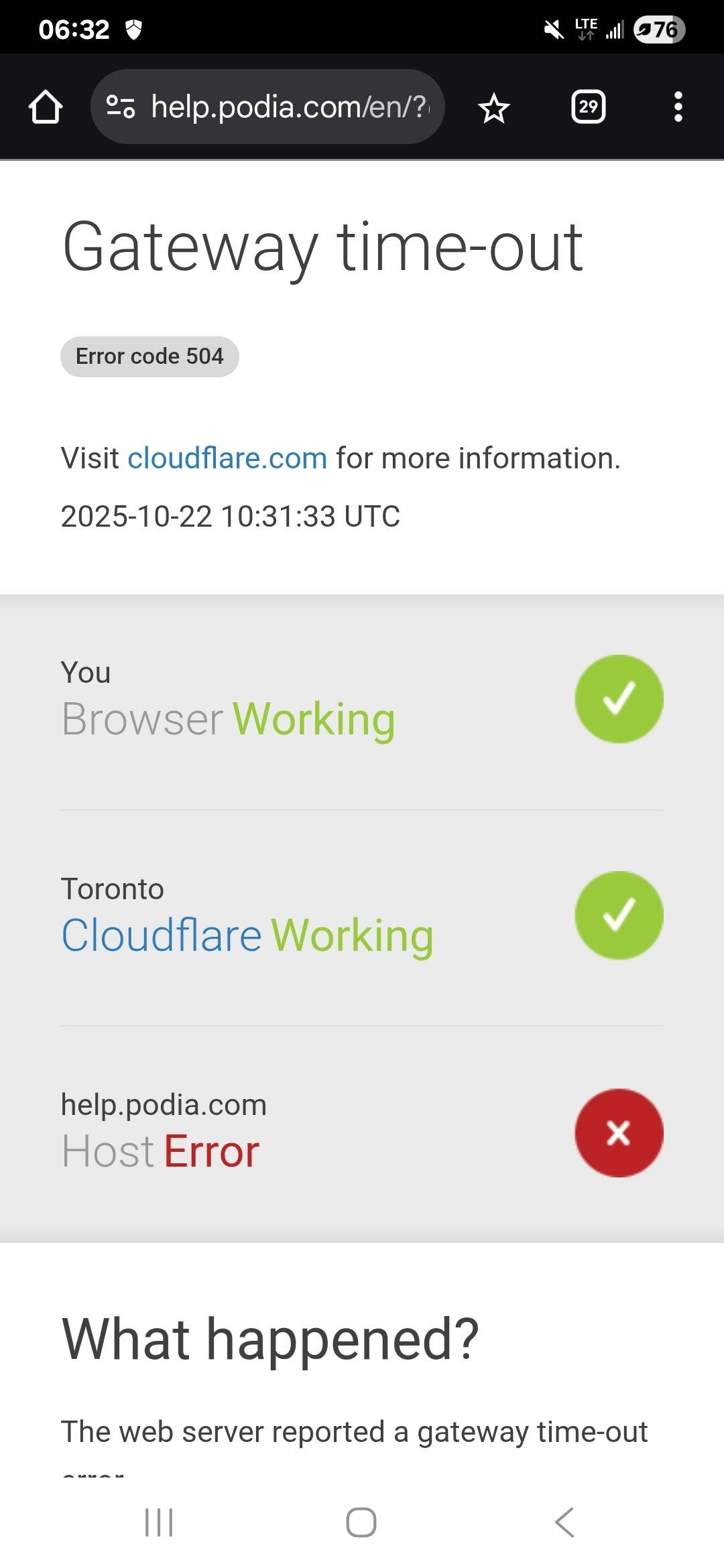Screen dimensions: 724x1568
Task: Open site info icon in address bar
Action: click(121, 107)
